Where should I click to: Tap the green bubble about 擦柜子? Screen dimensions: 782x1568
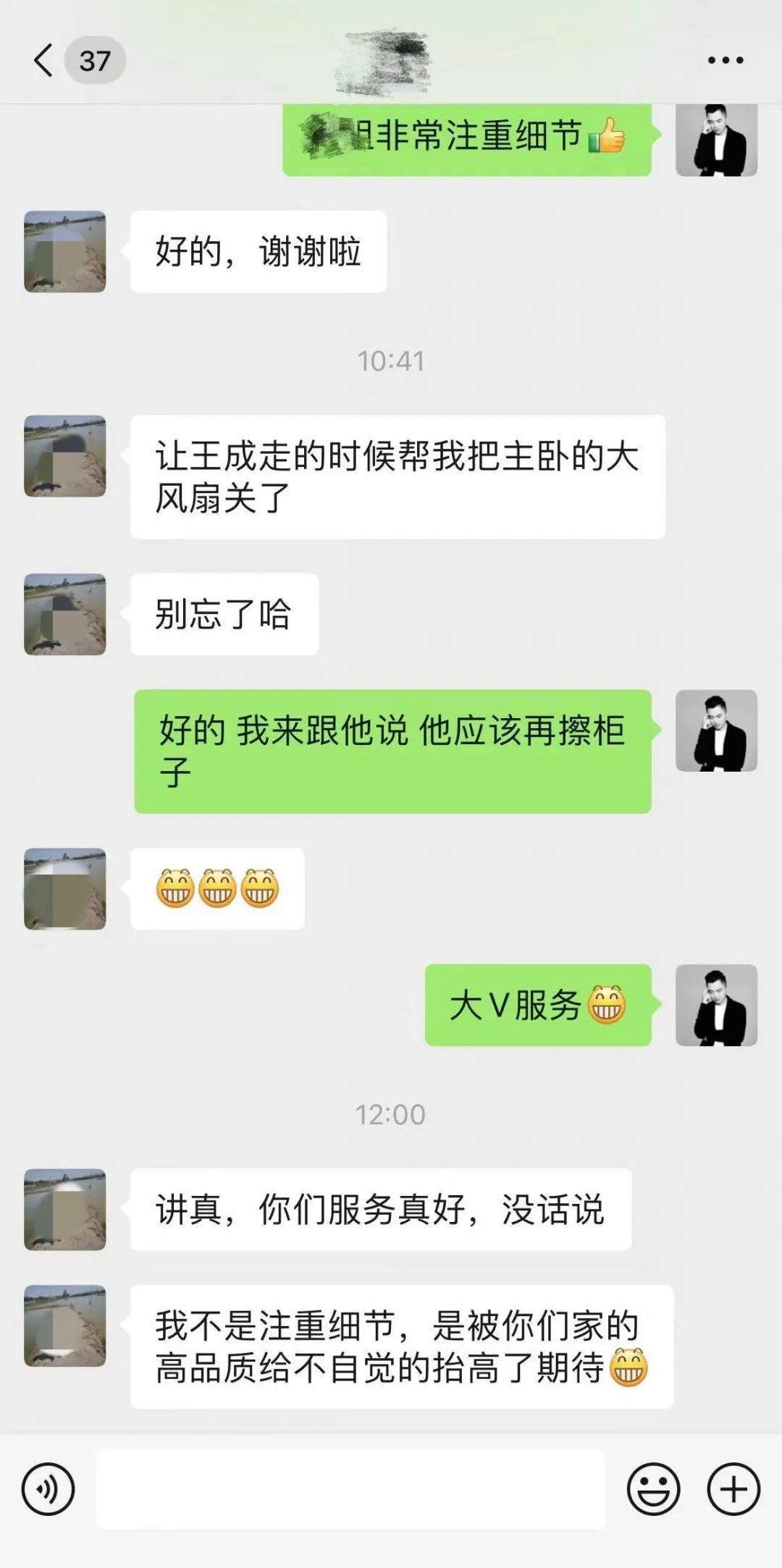395,749
